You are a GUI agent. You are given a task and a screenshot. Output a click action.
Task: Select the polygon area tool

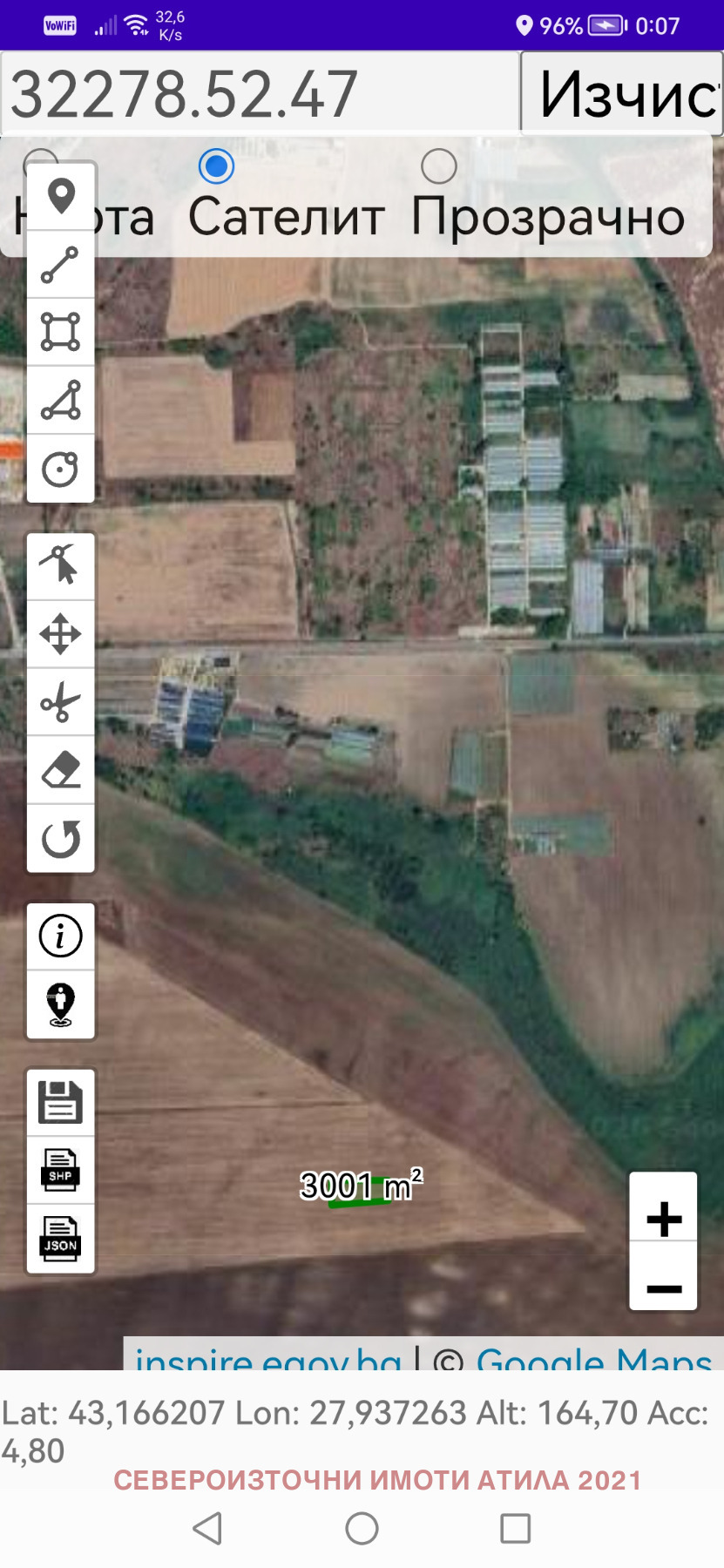pyautogui.click(x=60, y=332)
